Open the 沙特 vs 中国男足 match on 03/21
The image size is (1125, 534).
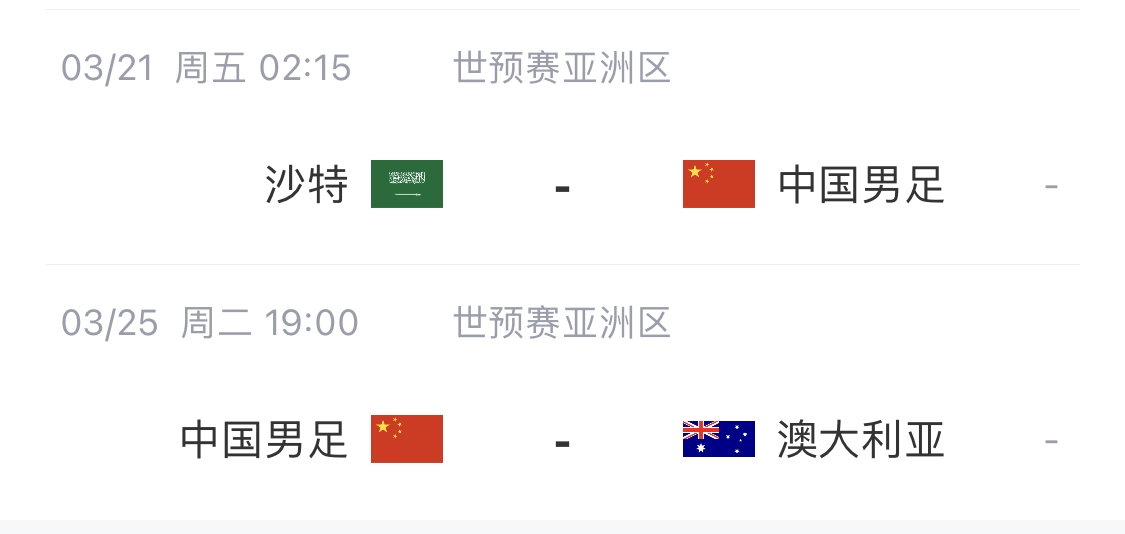(x=562, y=185)
